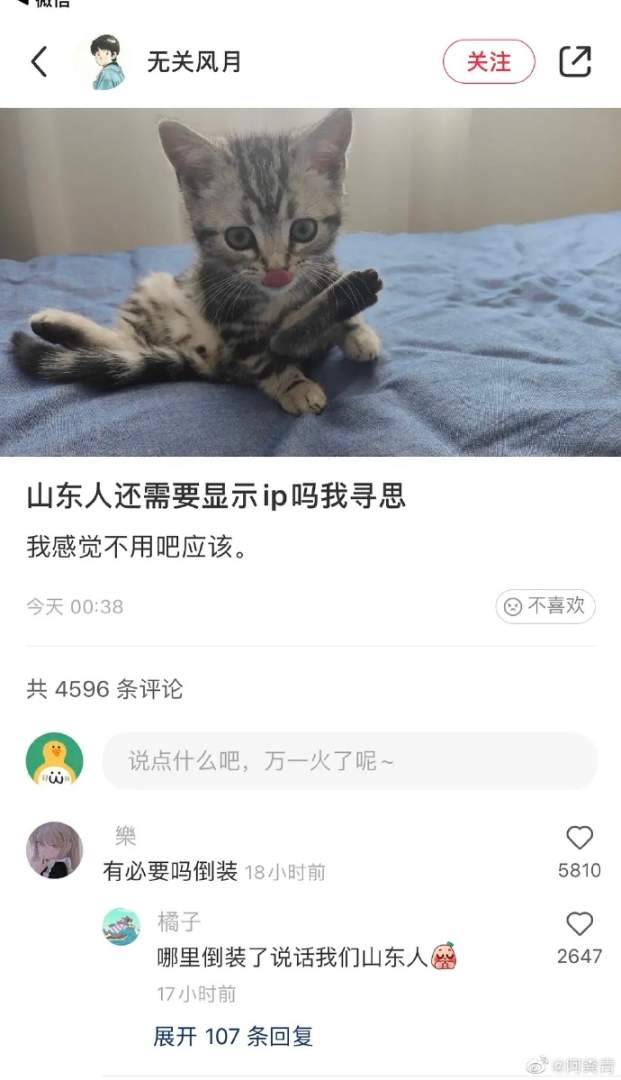Like 樂's comment 有必要吗倒装
Viewport: 621px width, 1080px height.
(579, 838)
